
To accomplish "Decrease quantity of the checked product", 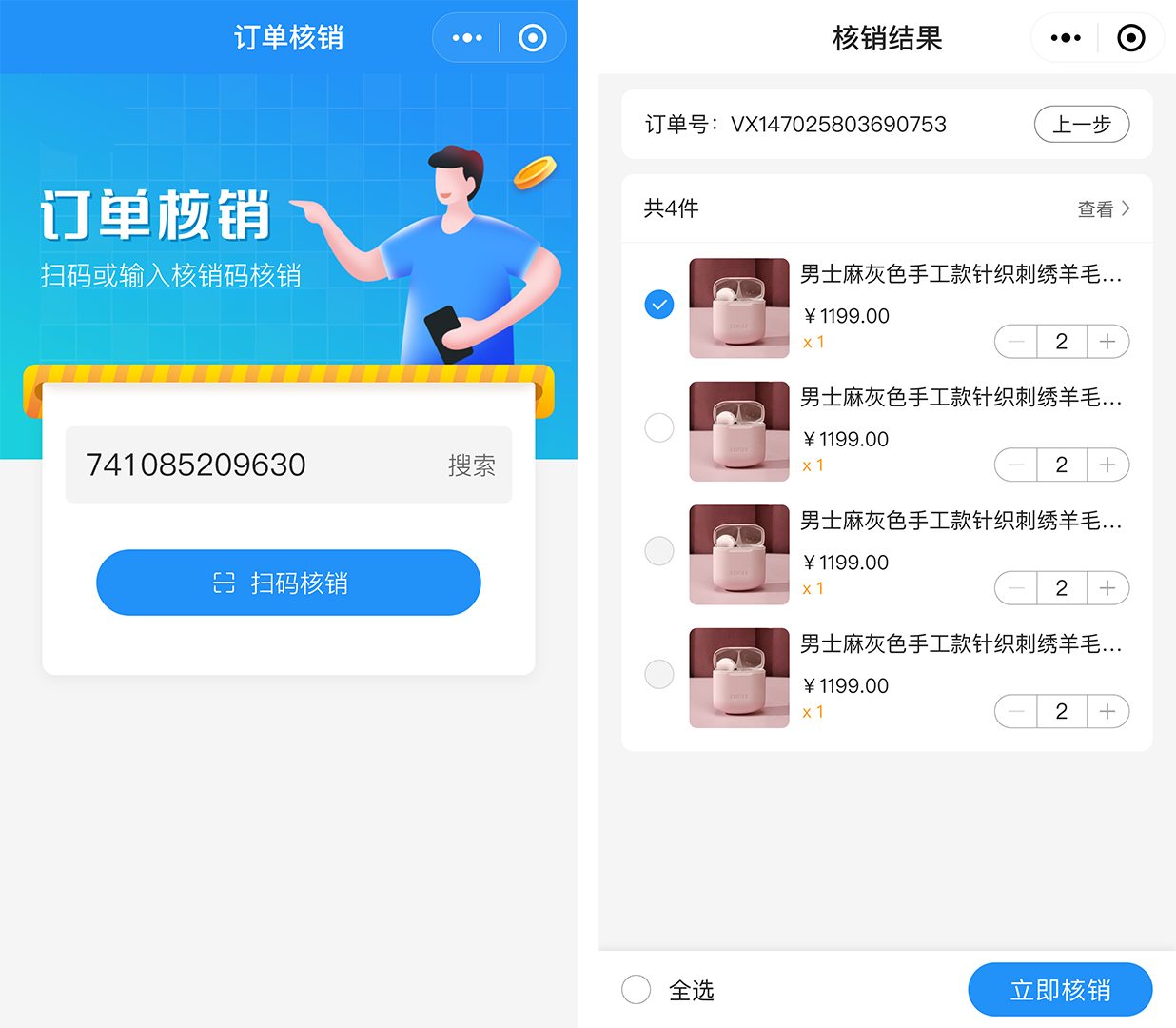I will pos(1016,342).
